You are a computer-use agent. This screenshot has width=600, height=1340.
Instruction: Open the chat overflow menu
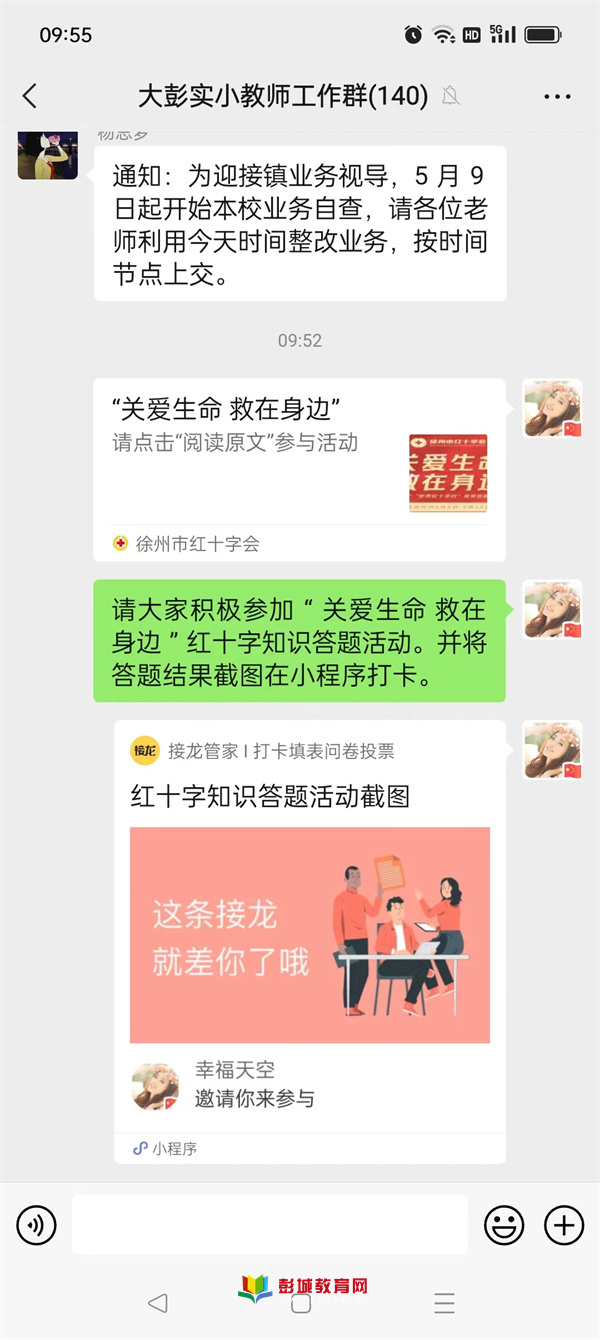point(557,96)
